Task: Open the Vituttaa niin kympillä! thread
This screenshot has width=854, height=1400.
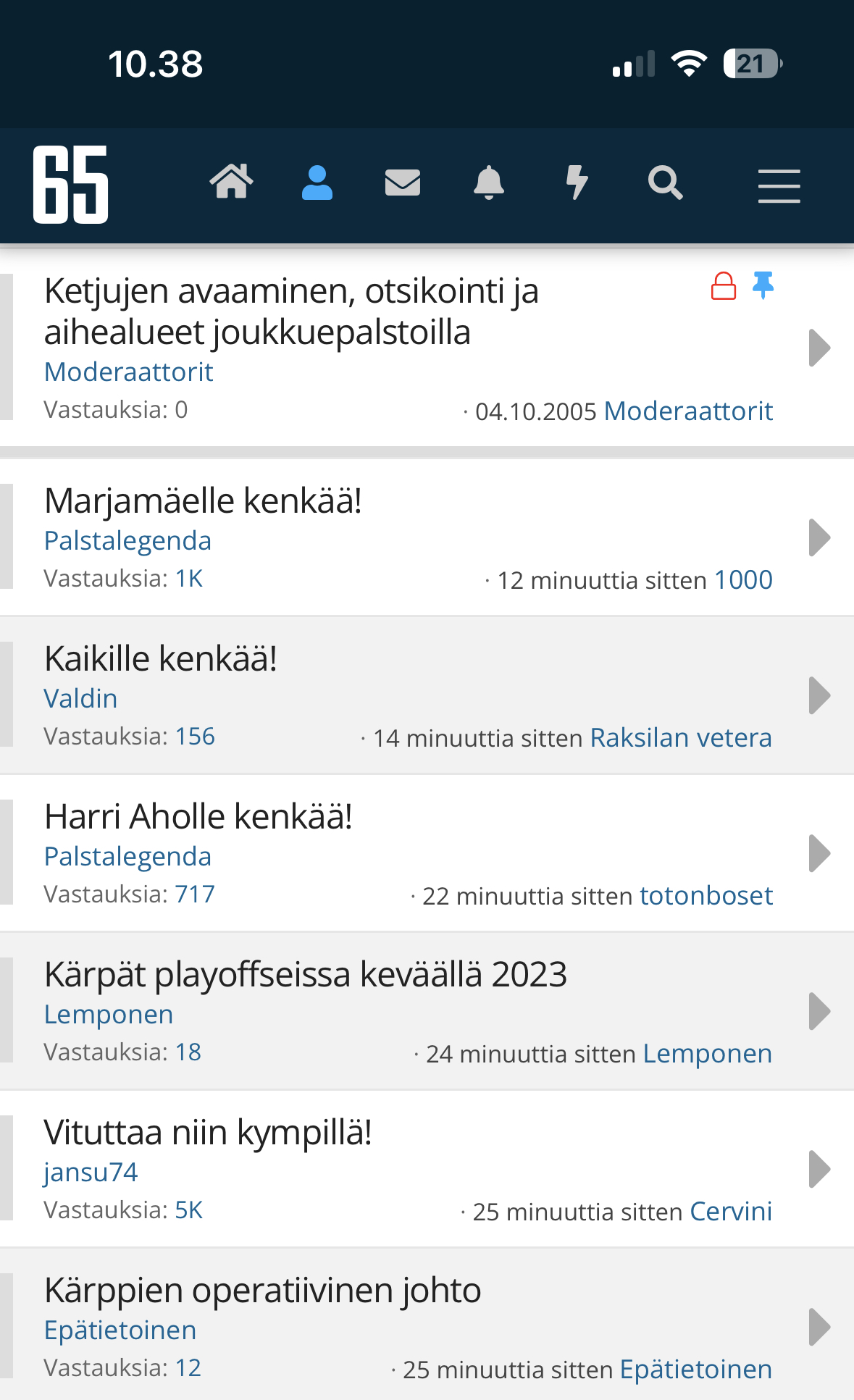Action: pos(208,1132)
